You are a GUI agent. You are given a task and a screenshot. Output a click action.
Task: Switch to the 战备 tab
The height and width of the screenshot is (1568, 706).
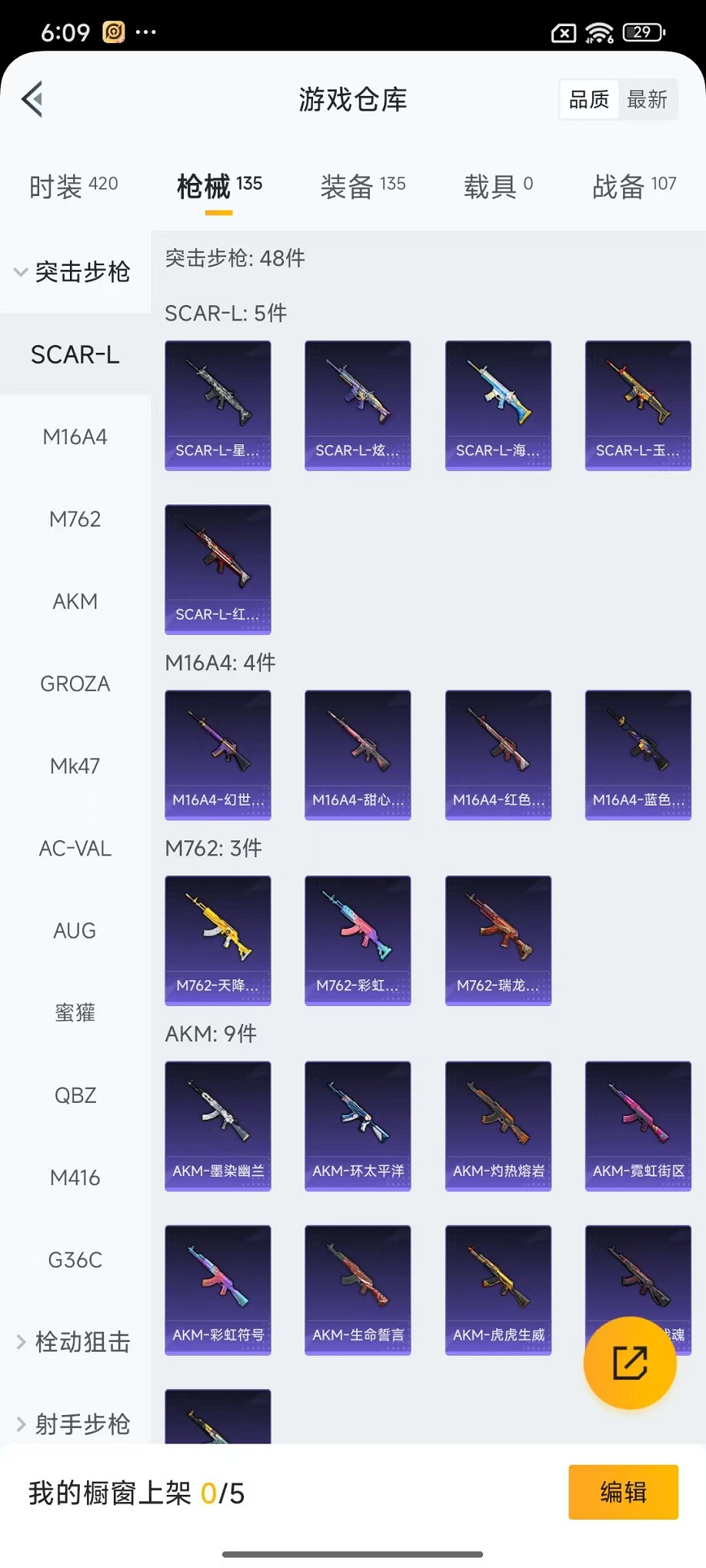coord(634,185)
